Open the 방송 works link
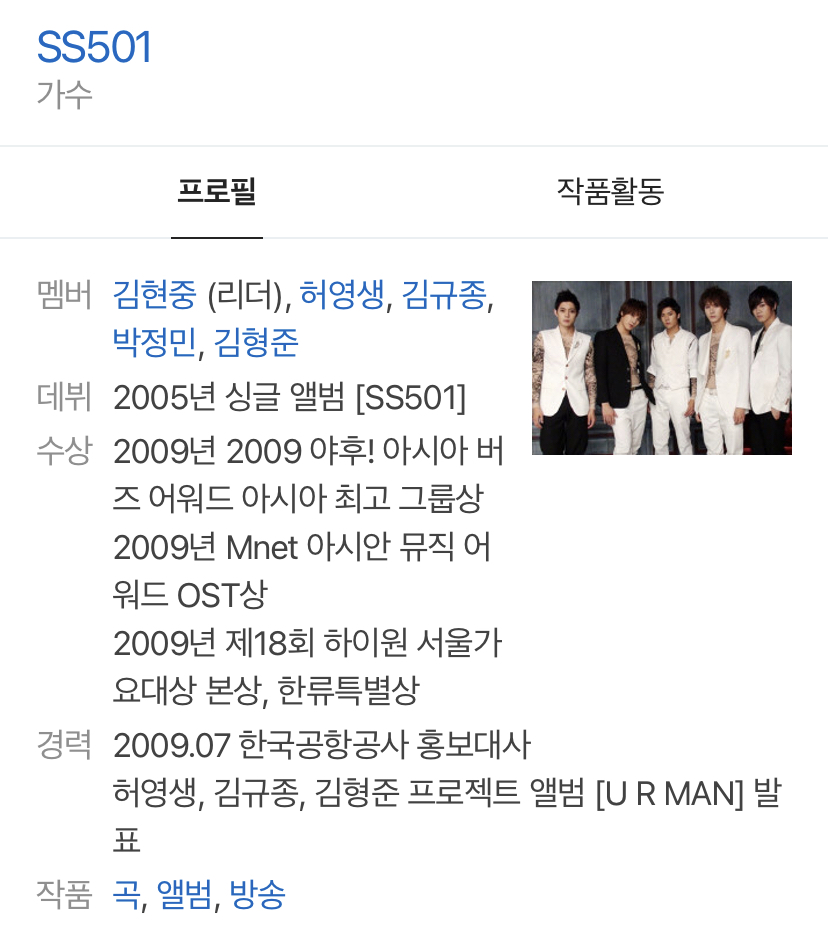This screenshot has width=828, height=925. 257,893
